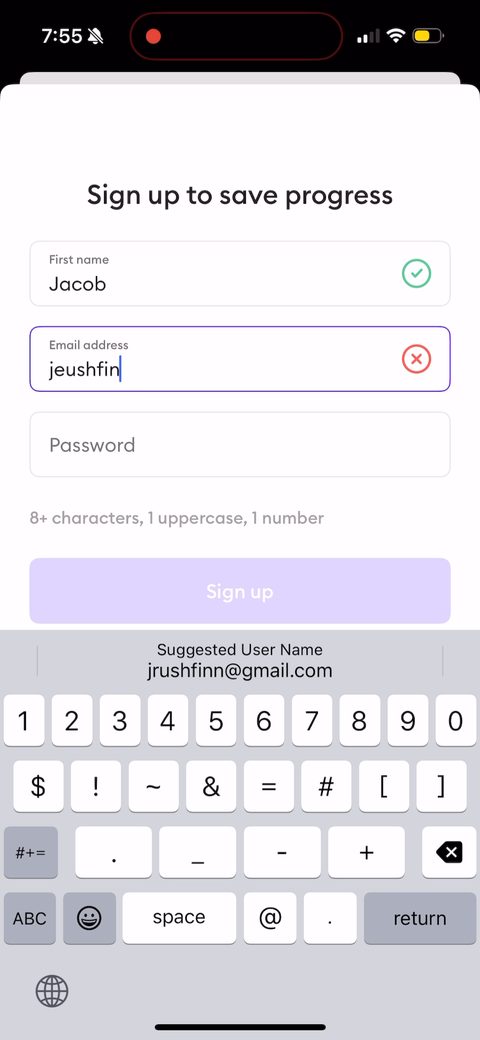The width and height of the screenshot is (480, 1040).
Task: Switch keyboard to ABC letters
Action: pyautogui.click(x=30, y=918)
